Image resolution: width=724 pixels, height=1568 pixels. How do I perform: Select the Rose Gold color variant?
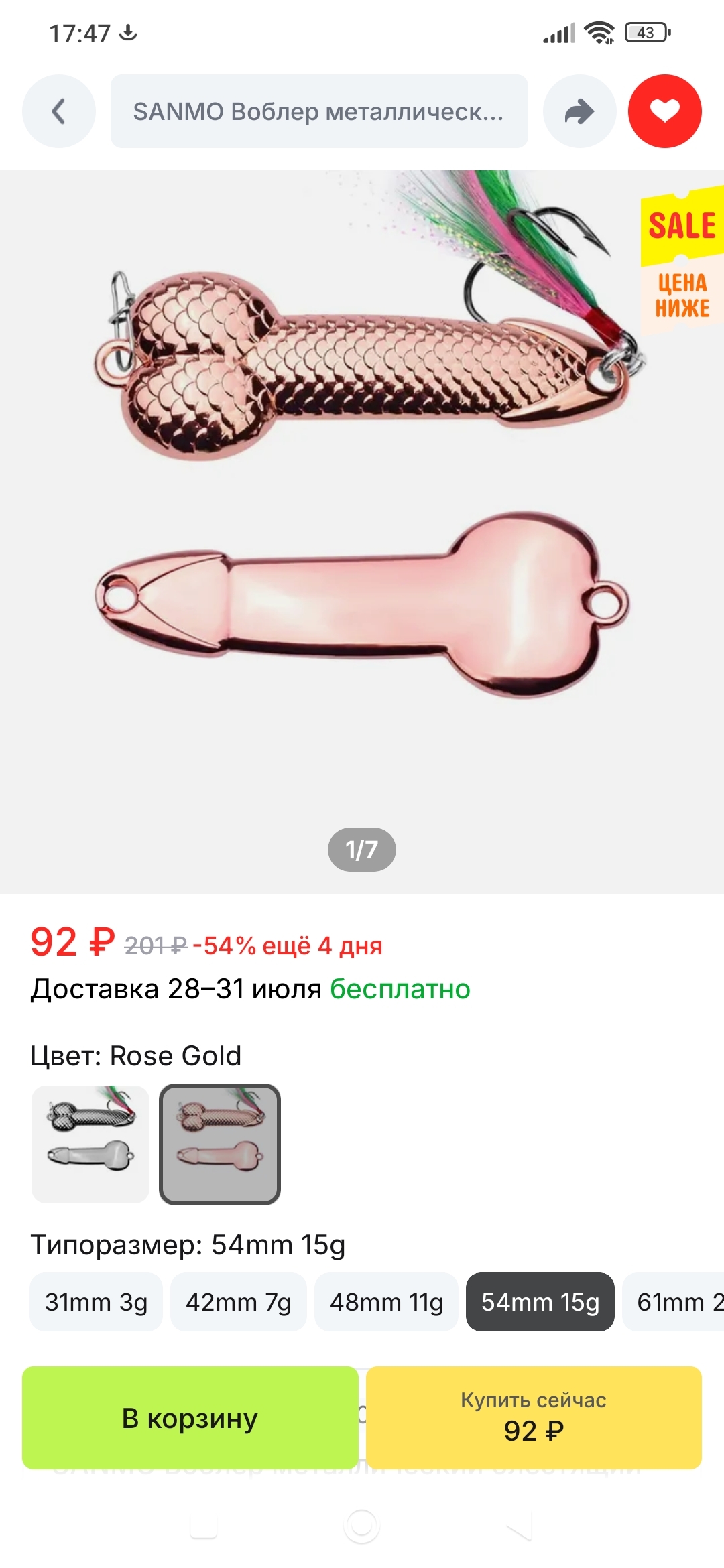219,1144
